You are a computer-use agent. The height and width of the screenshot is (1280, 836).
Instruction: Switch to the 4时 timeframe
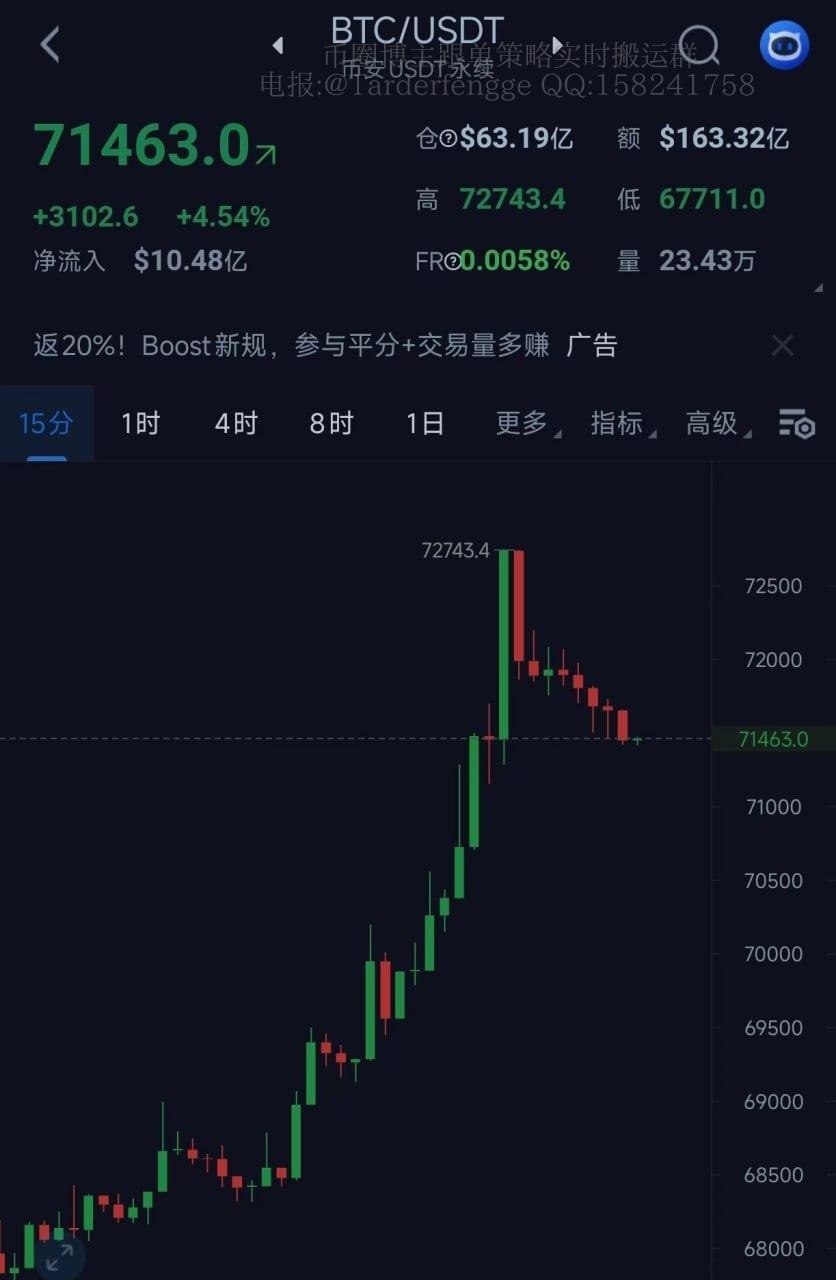coord(236,423)
